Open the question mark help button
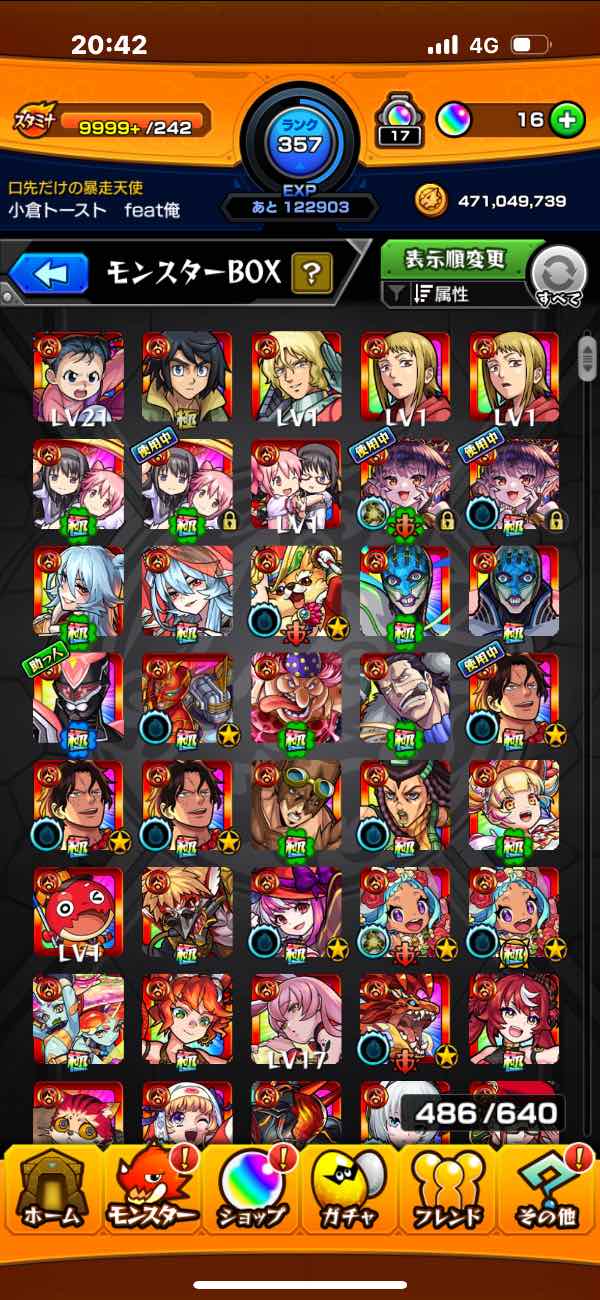 click(312, 273)
